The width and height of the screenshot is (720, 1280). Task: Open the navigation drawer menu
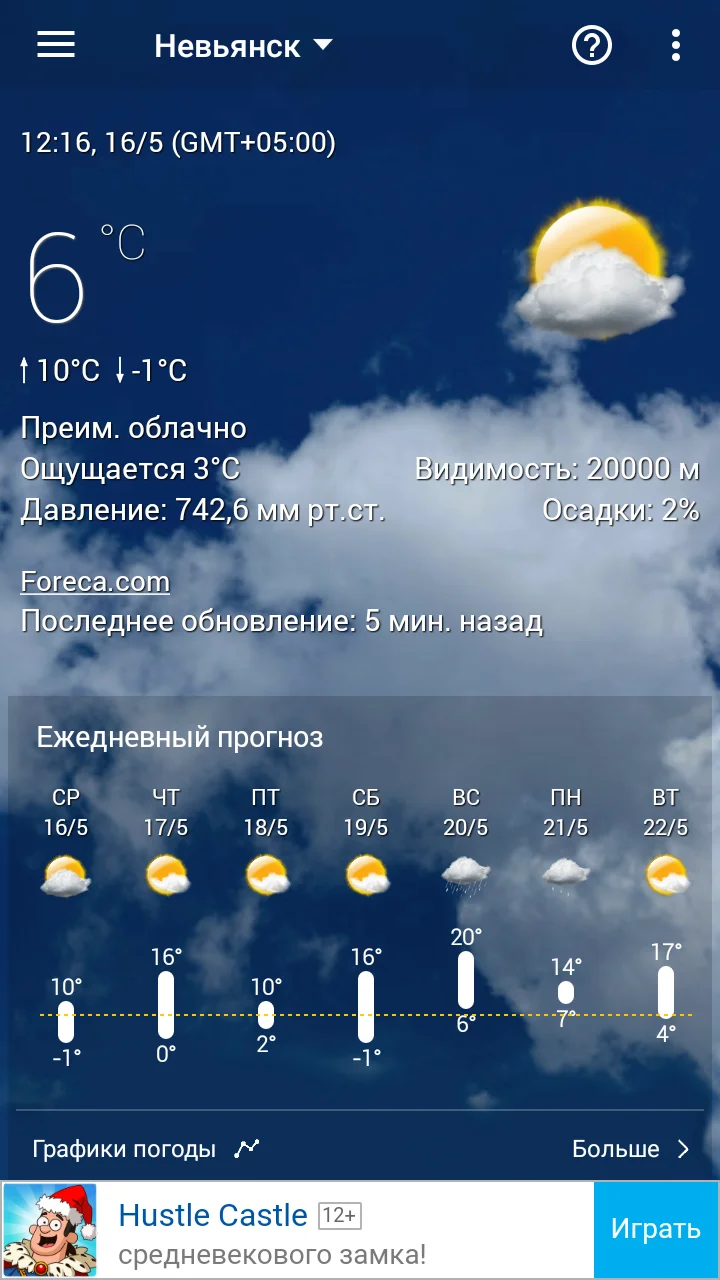click(55, 45)
